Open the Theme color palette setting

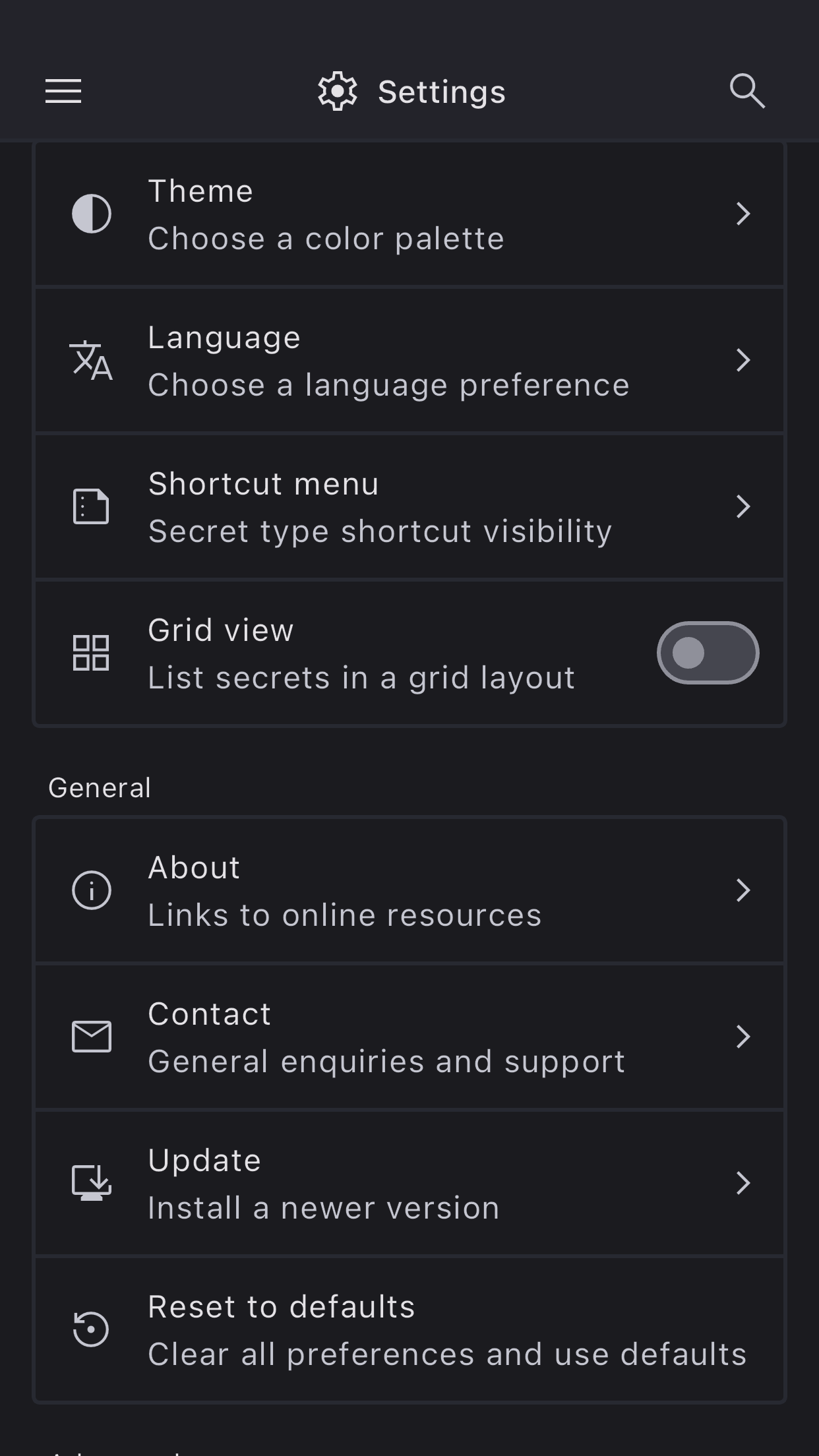pyautogui.click(x=409, y=214)
